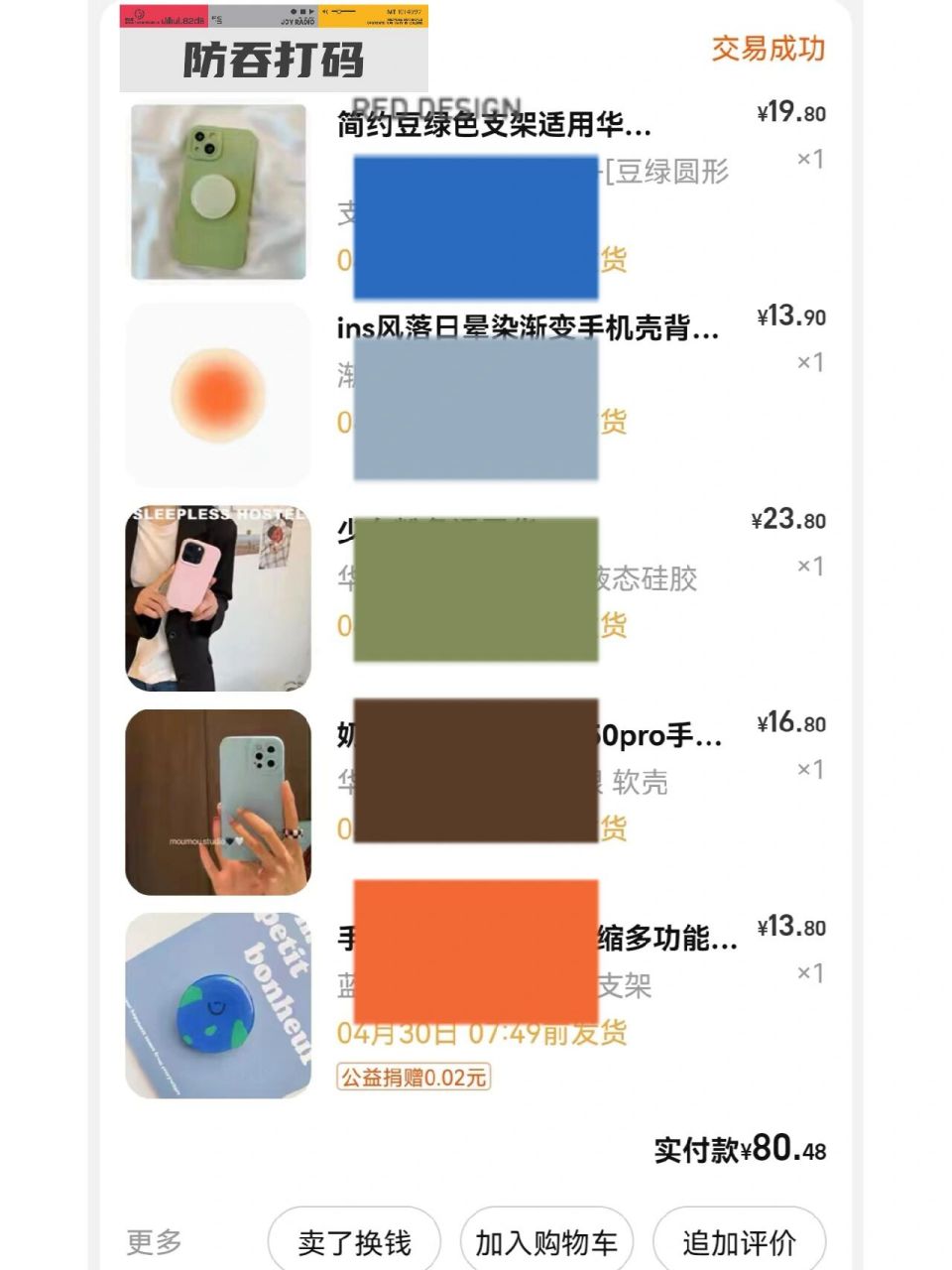Open the green phone case product thumbnail
Image resolution: width=952 pixels, height=1270 pixels.
[x=219, y=190]
